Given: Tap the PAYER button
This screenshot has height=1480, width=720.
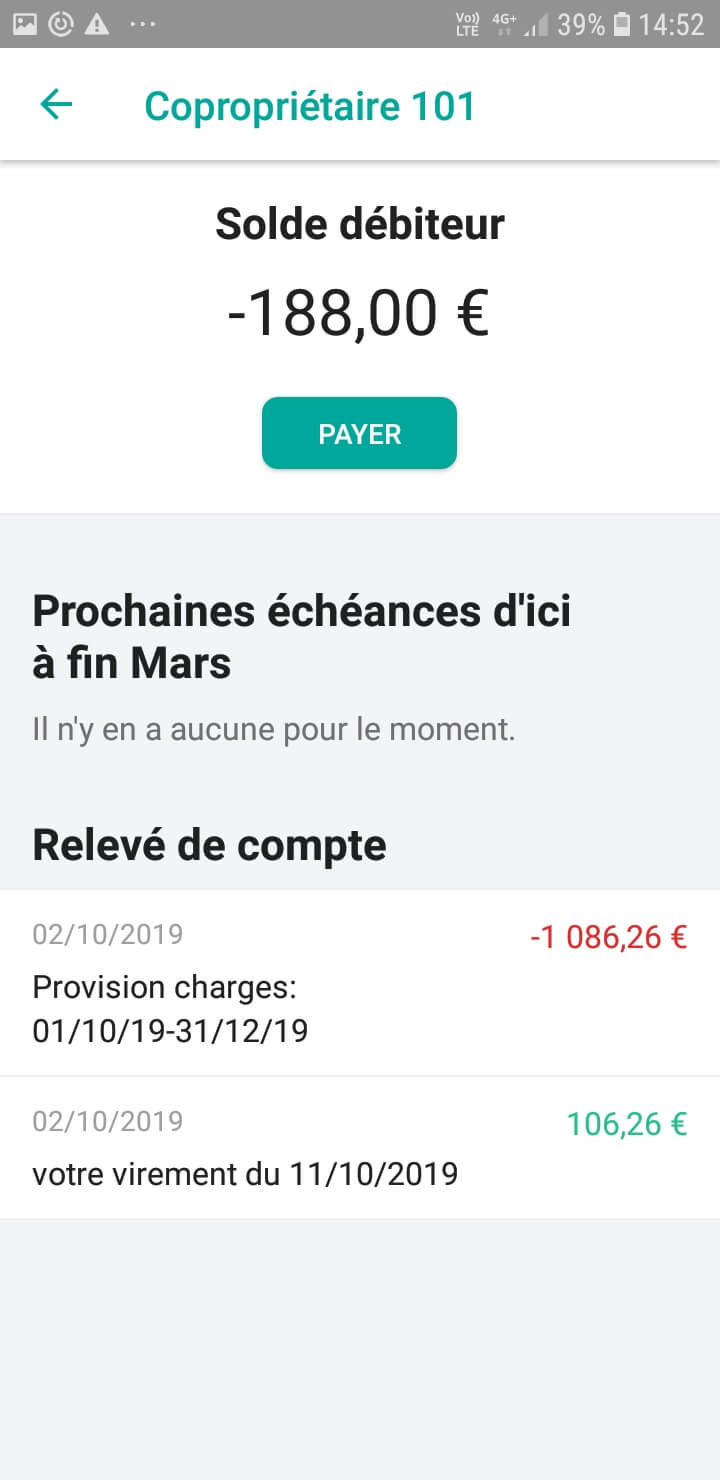Looking at the screenshot, I should (359, 433).
